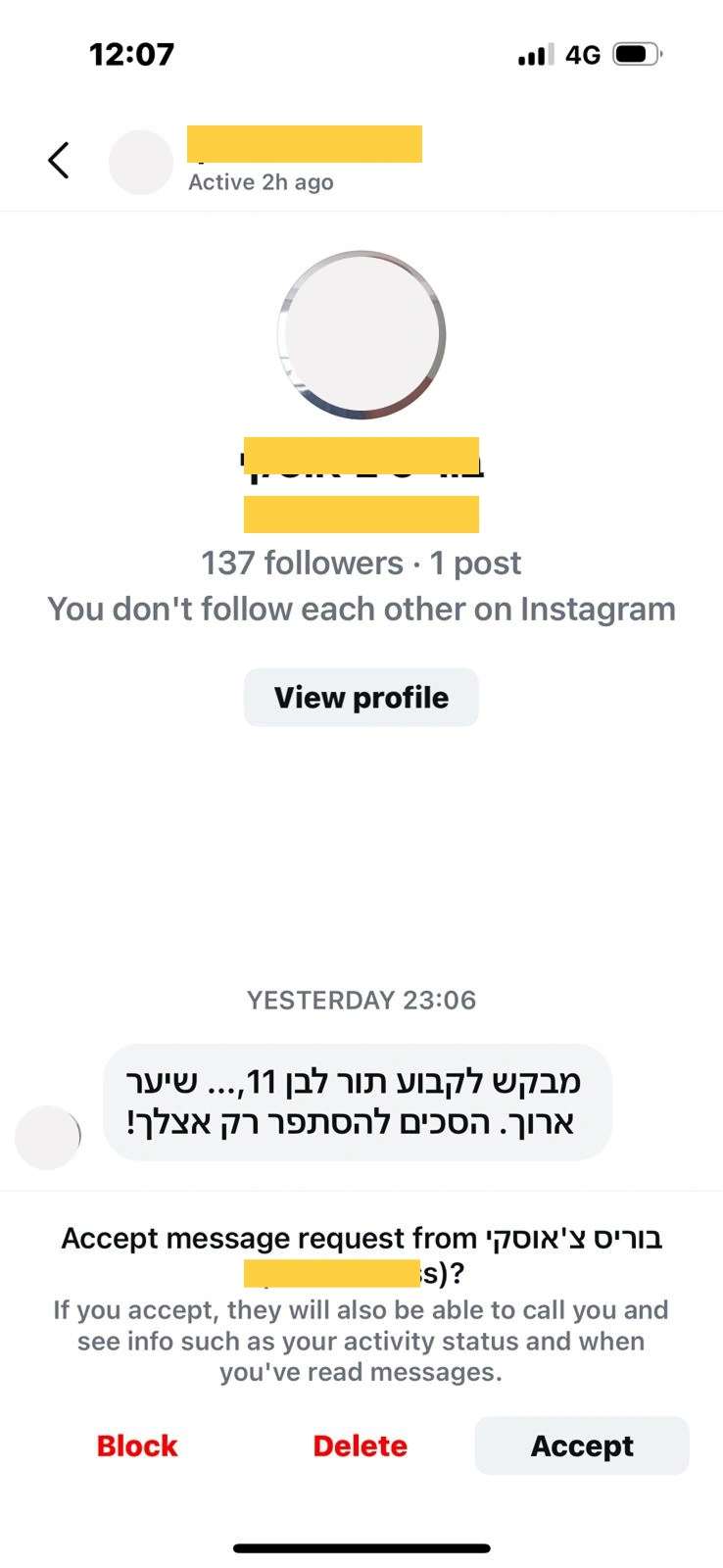This screenshot has width=723, height=1568.
Task: Open the sender's small avatar in header
Action: click(x=140, y=163)
